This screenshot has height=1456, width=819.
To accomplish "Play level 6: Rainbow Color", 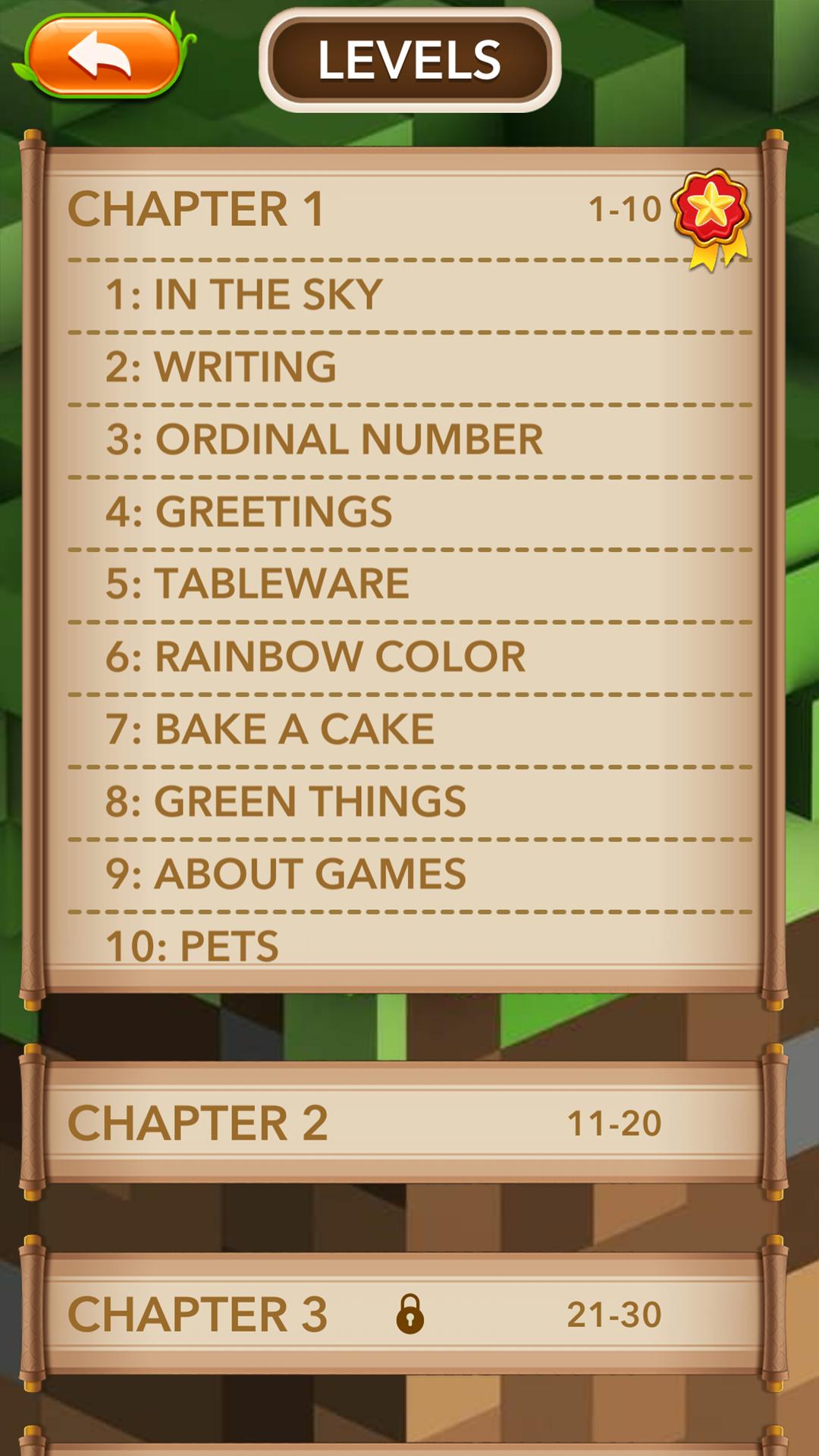I will pos(409,657).
